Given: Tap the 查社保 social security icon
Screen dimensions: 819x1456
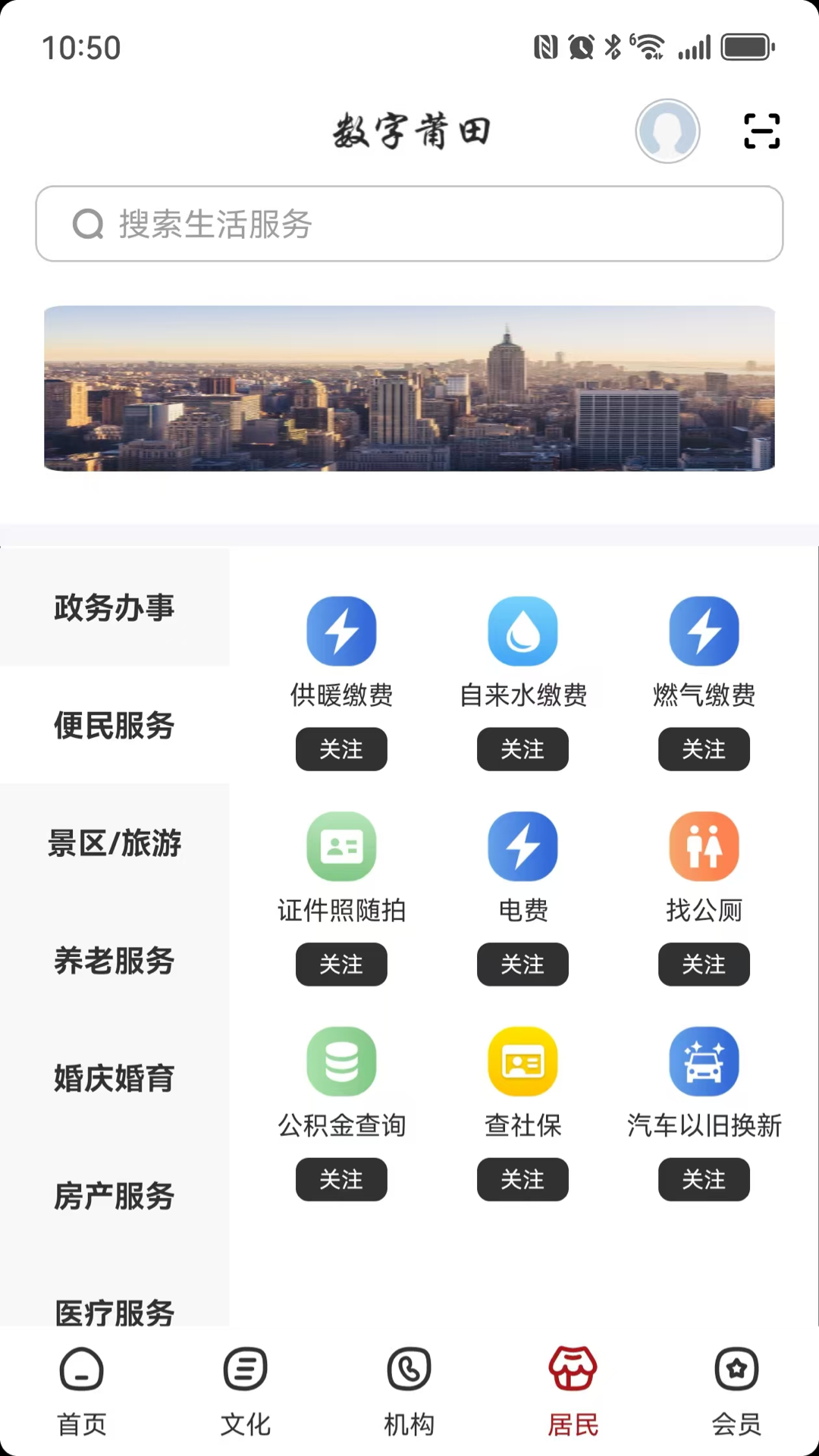Looking at the screenshot, I should (522, 1061).
